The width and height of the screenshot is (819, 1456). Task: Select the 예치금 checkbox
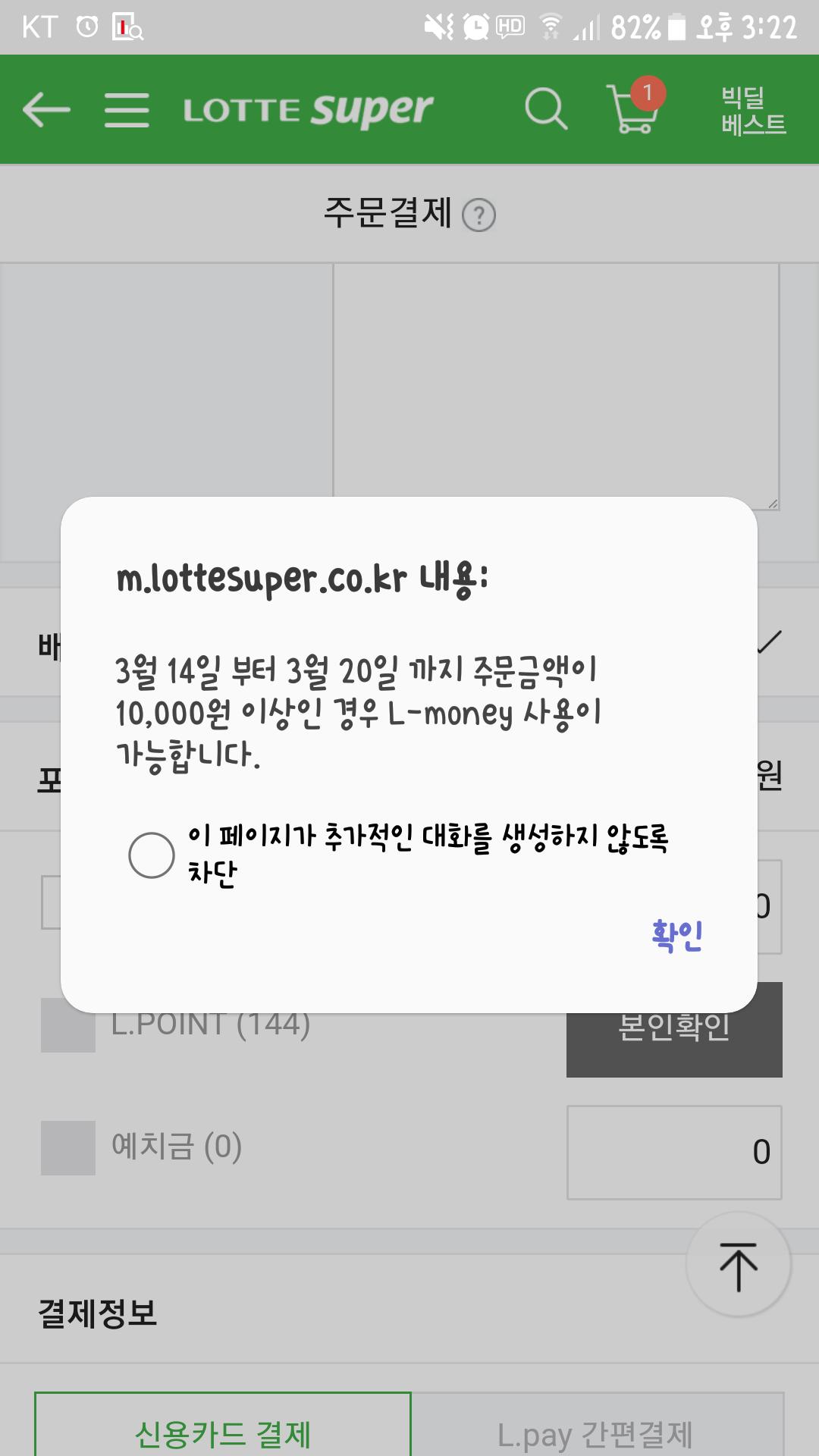tap(68, 1147)
